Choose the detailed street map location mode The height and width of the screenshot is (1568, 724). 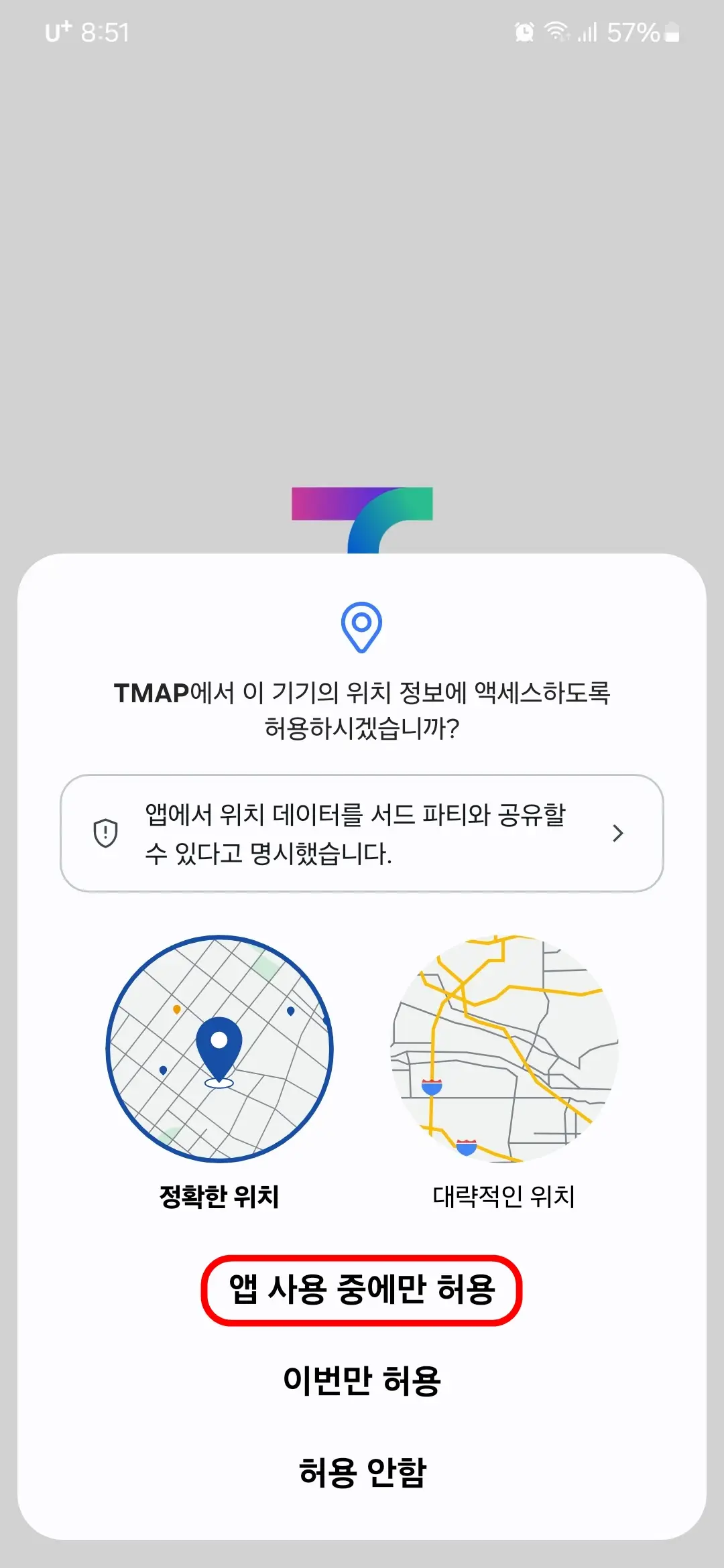(220, 1050)
